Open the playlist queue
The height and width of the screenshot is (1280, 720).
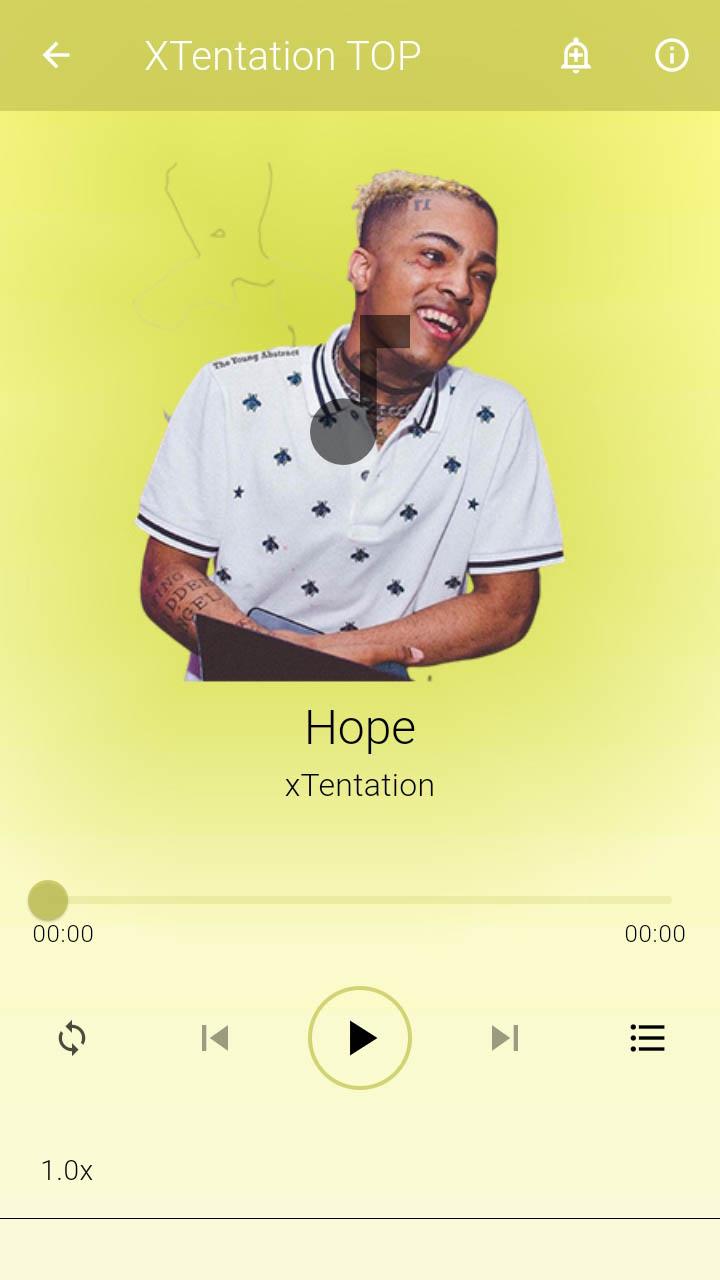[x=647, y=1038]
